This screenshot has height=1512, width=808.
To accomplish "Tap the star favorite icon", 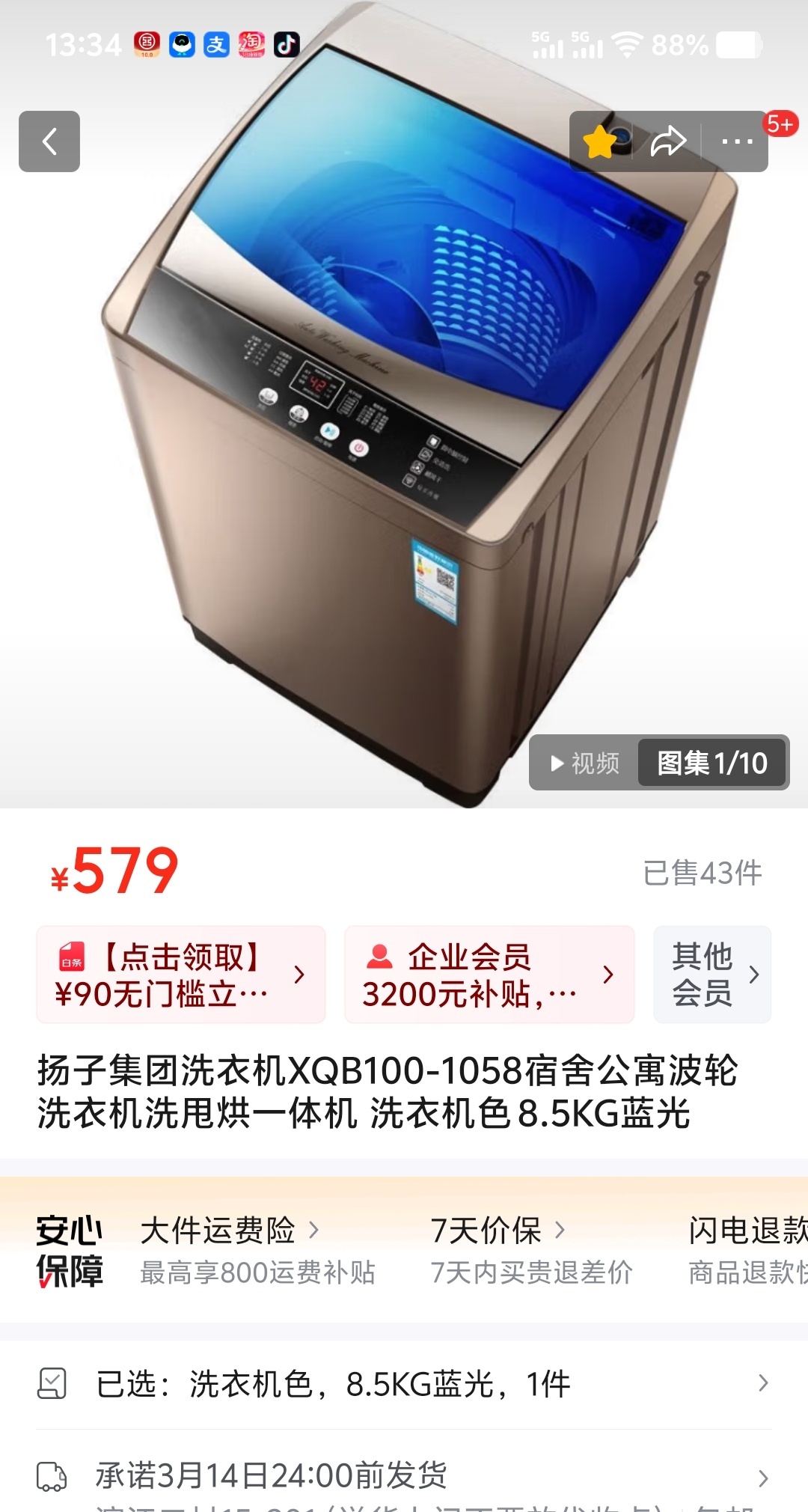I will [x=602, y=141].
